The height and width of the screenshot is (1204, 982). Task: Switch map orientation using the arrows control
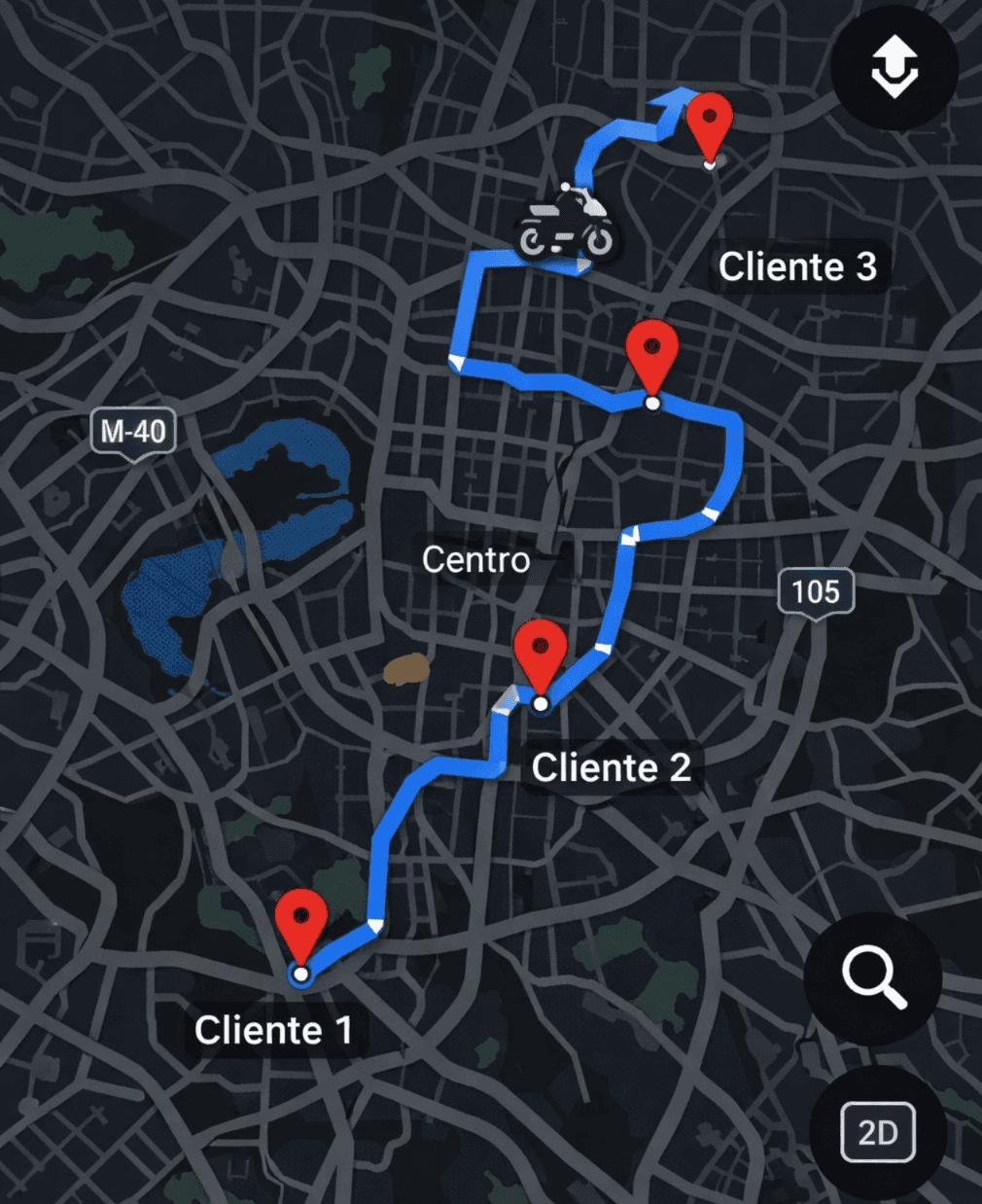895,66
